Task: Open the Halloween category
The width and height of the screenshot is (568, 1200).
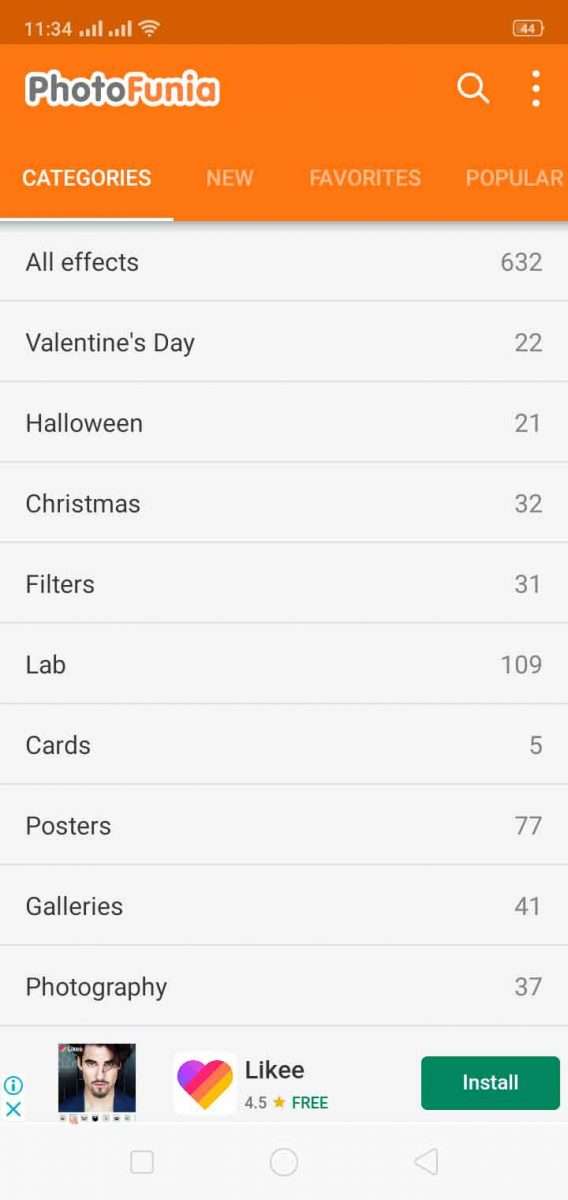Action: [x=284, y=423]
